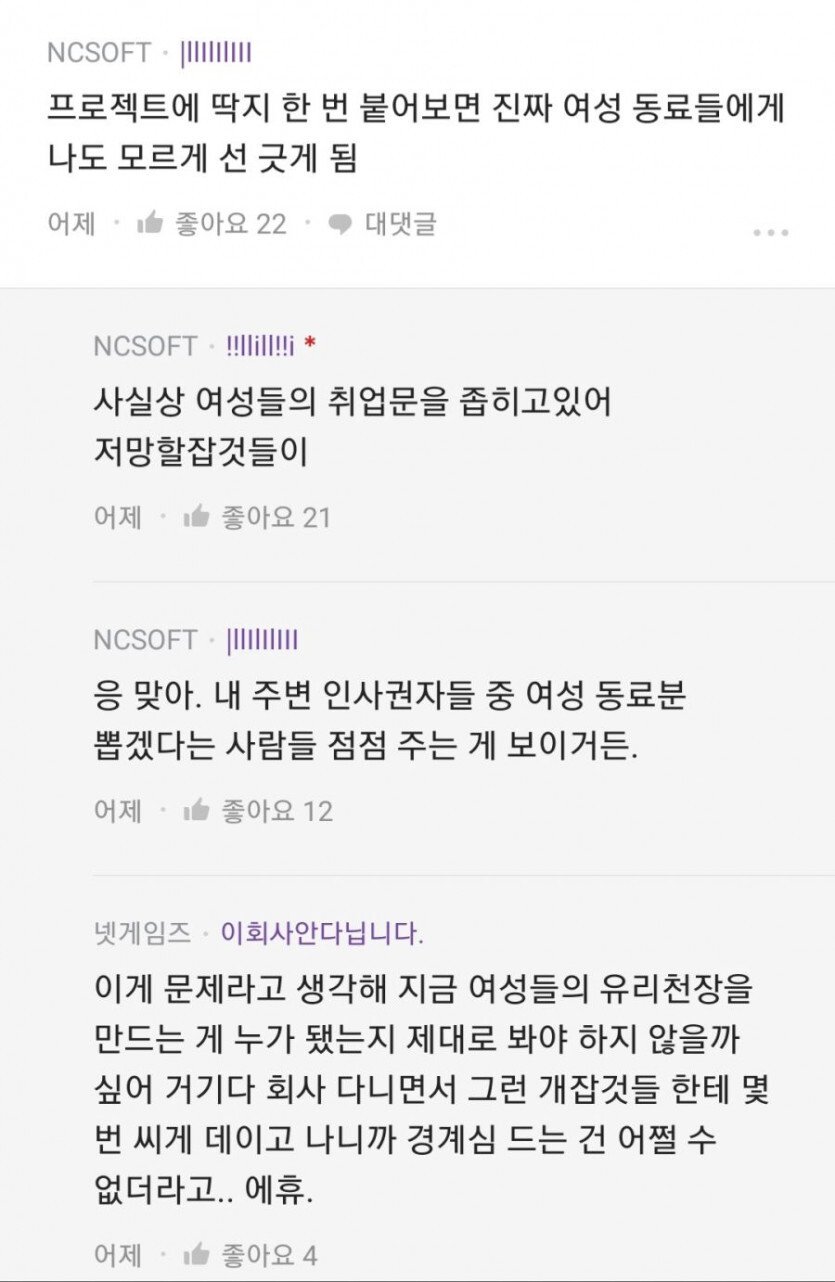Like the reply with 좋아요 12
The width and height of the screenshot is (835, 1282).
(196, 810)
